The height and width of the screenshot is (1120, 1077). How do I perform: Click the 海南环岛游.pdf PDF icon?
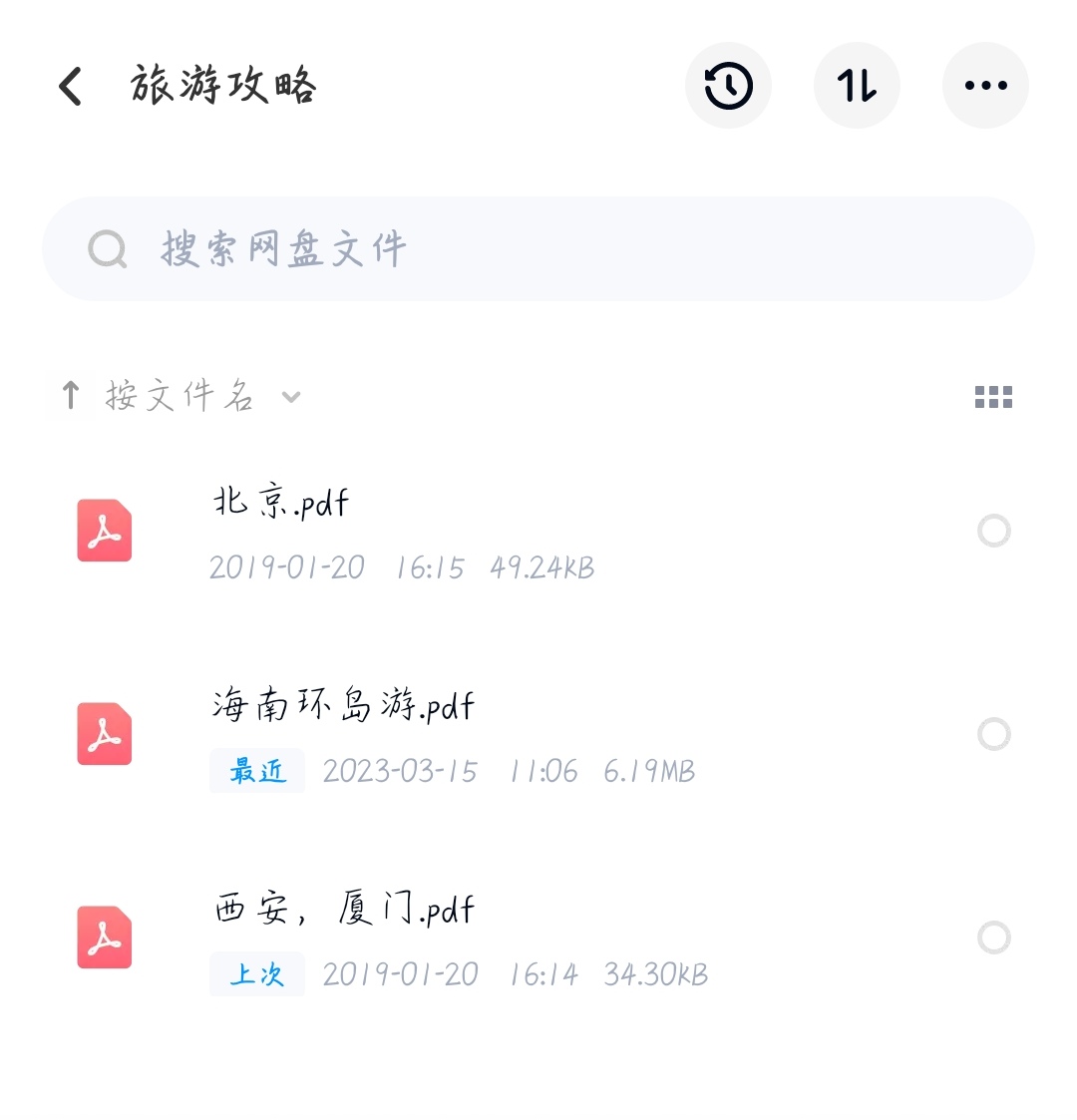[104, 734]
